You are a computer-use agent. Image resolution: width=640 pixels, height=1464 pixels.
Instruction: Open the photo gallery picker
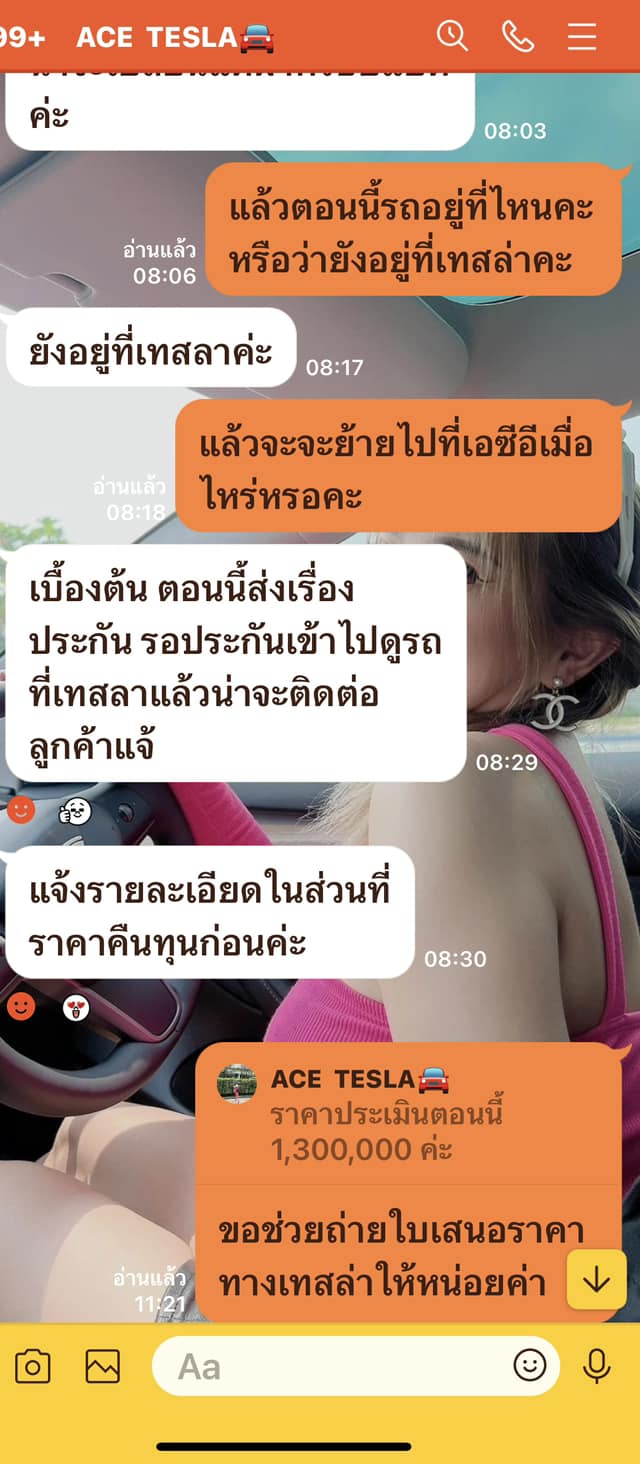[102, 1366]
